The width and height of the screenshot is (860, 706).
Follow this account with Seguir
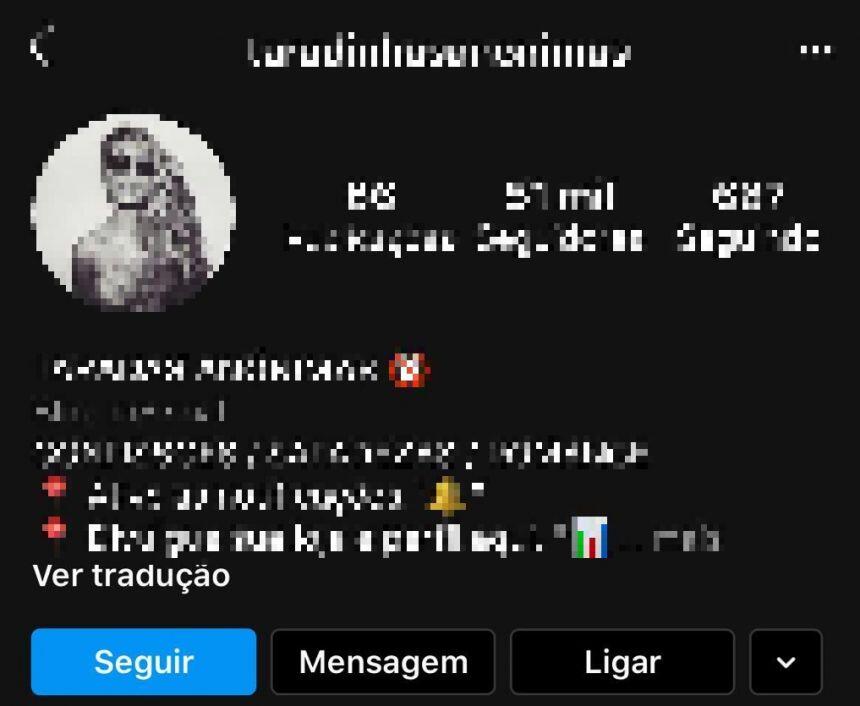144,662
